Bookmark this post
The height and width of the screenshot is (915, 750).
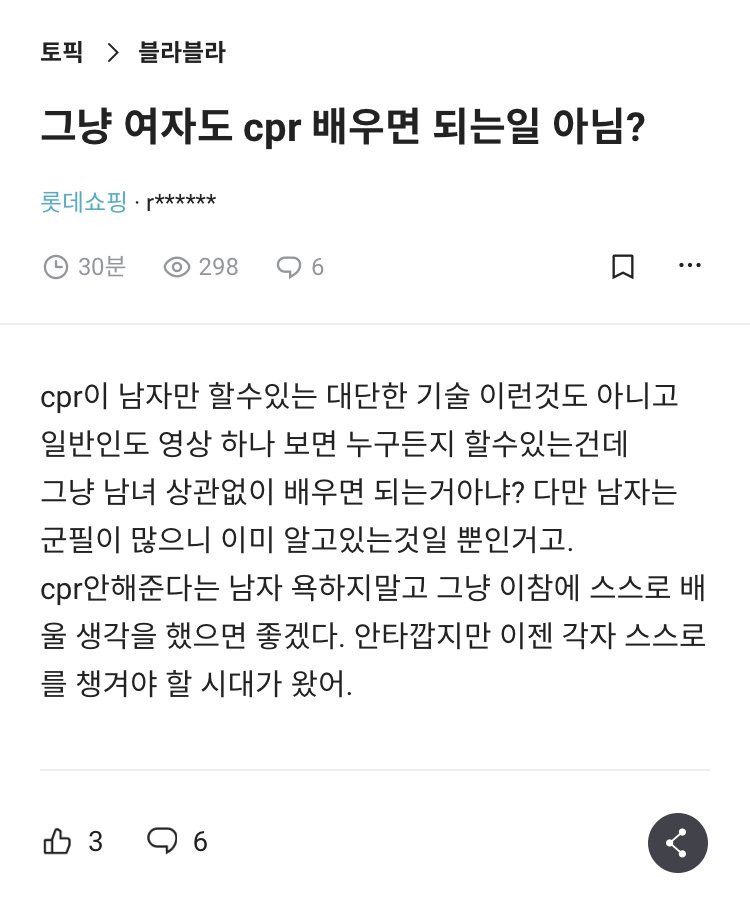(x=622, y=266)
